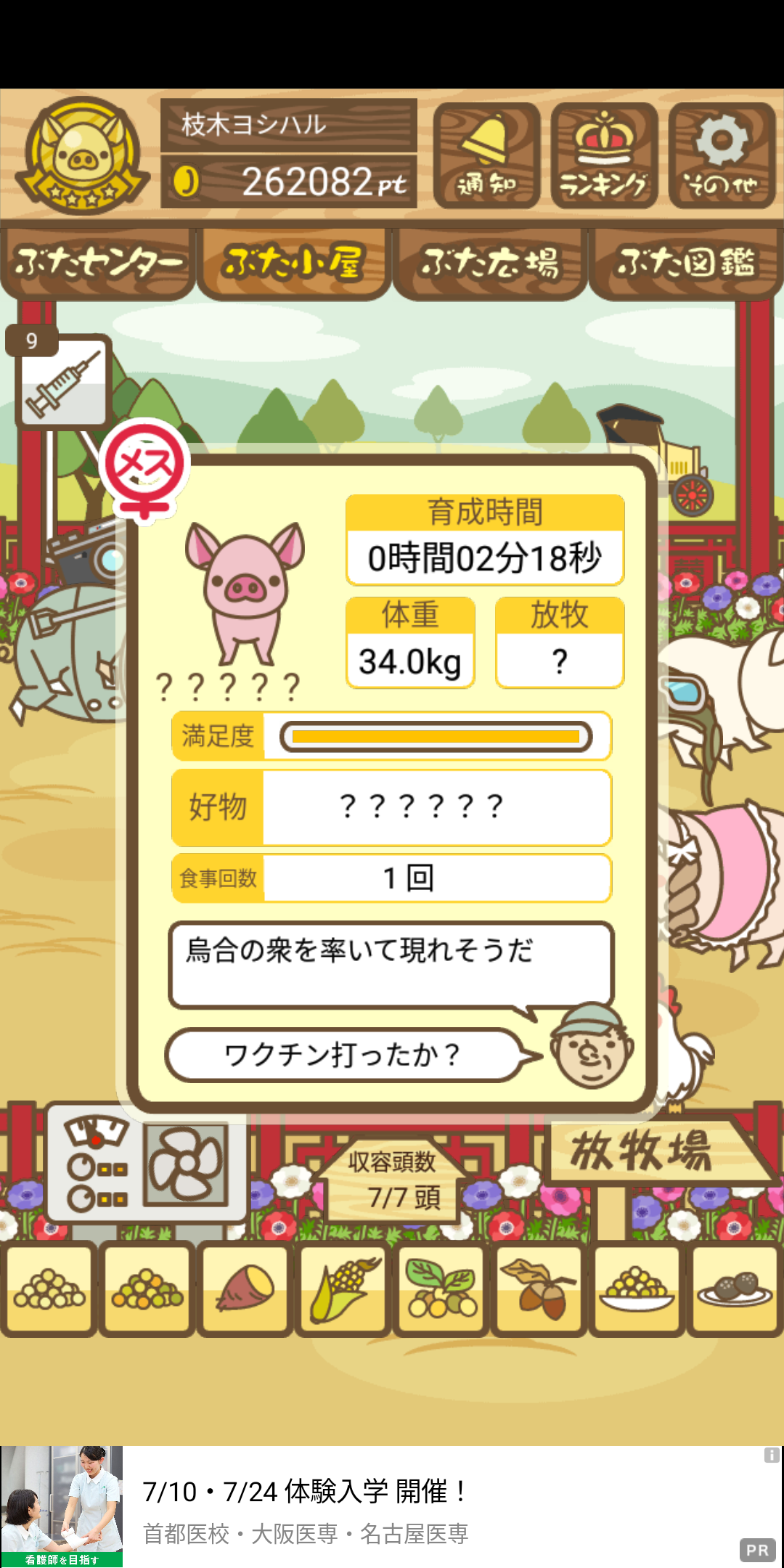Feed the acorns
Viewport: 784px width, 1568px height.
(539, 1290)
